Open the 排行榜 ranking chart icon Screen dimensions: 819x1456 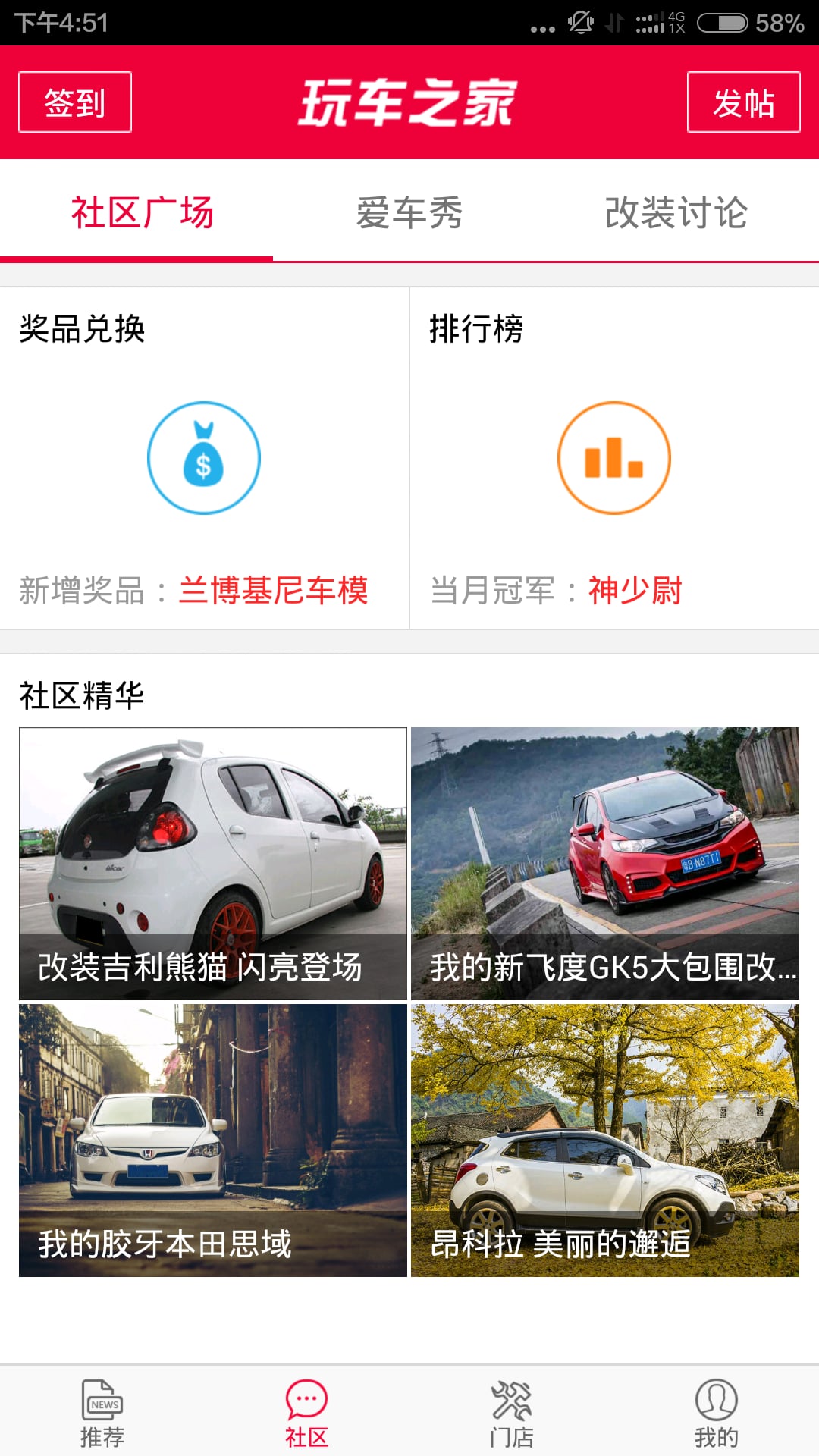coord(614,459)
